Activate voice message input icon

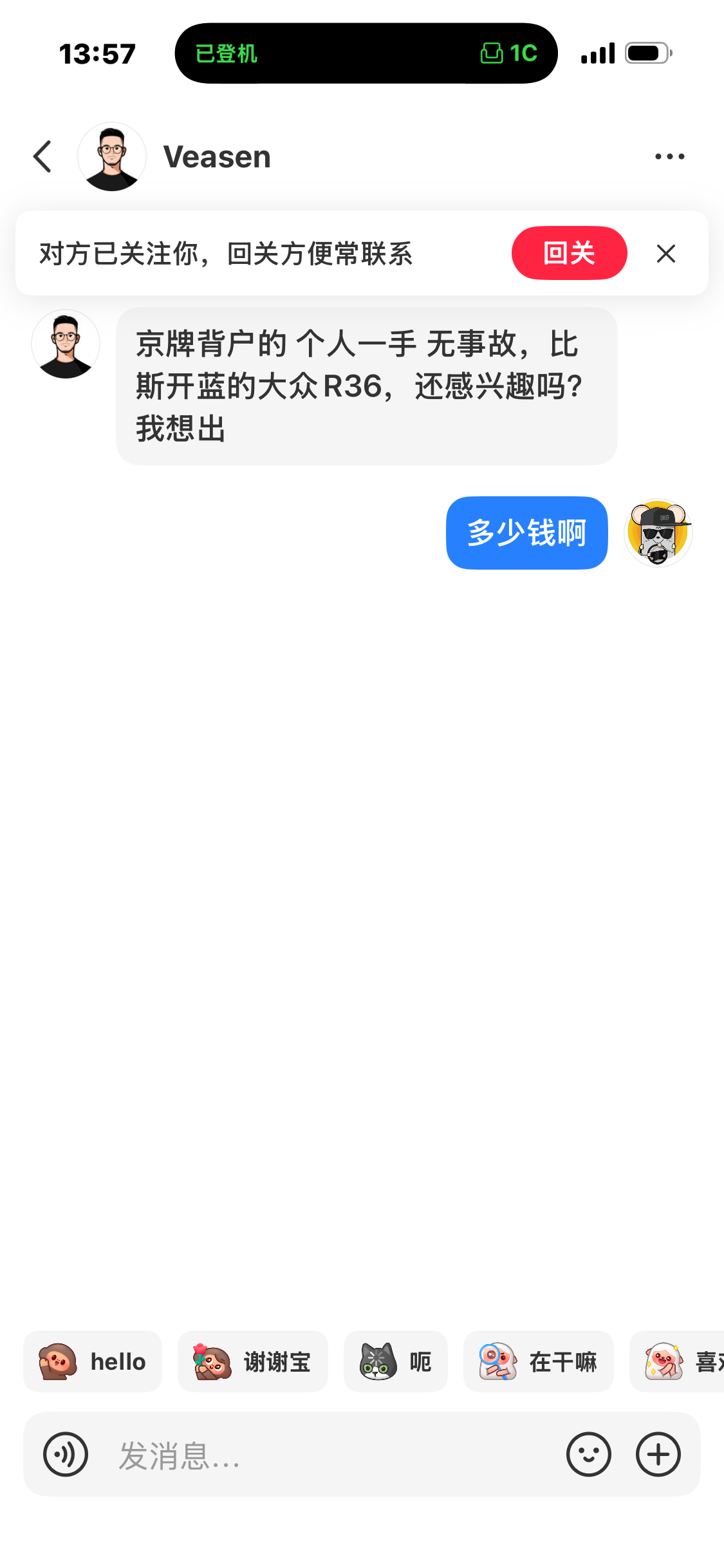pos(65,1452)
